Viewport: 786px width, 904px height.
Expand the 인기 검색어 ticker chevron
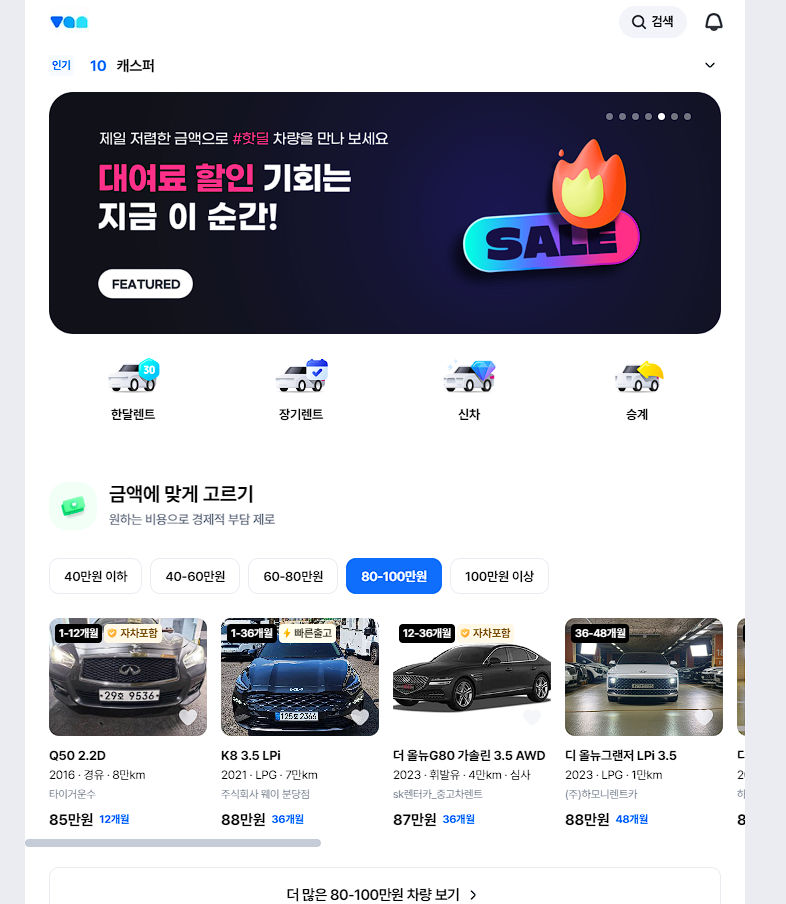pyautogui.click(x=710, y=64)
